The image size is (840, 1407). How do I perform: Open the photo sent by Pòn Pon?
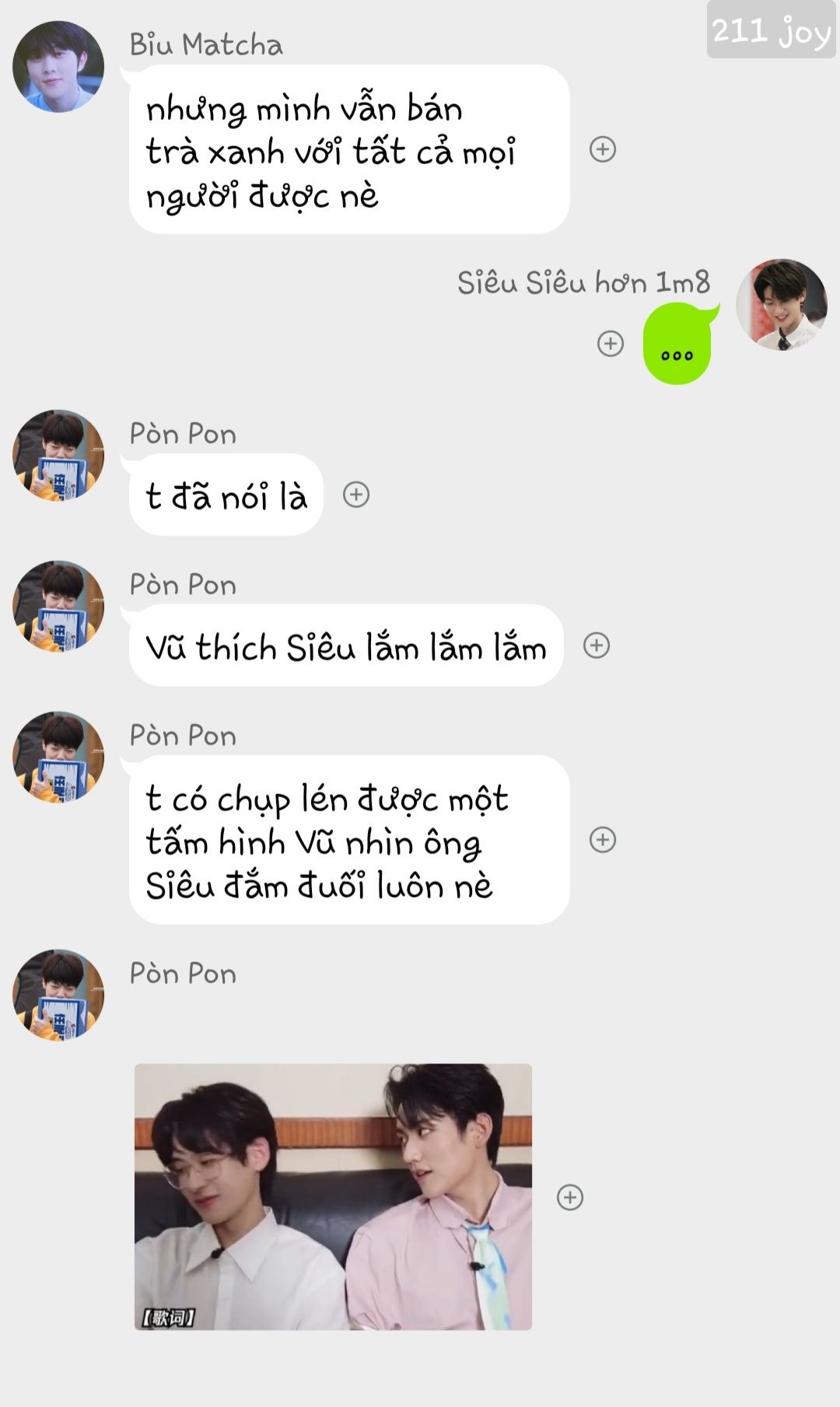click(x=333, y=1196)
